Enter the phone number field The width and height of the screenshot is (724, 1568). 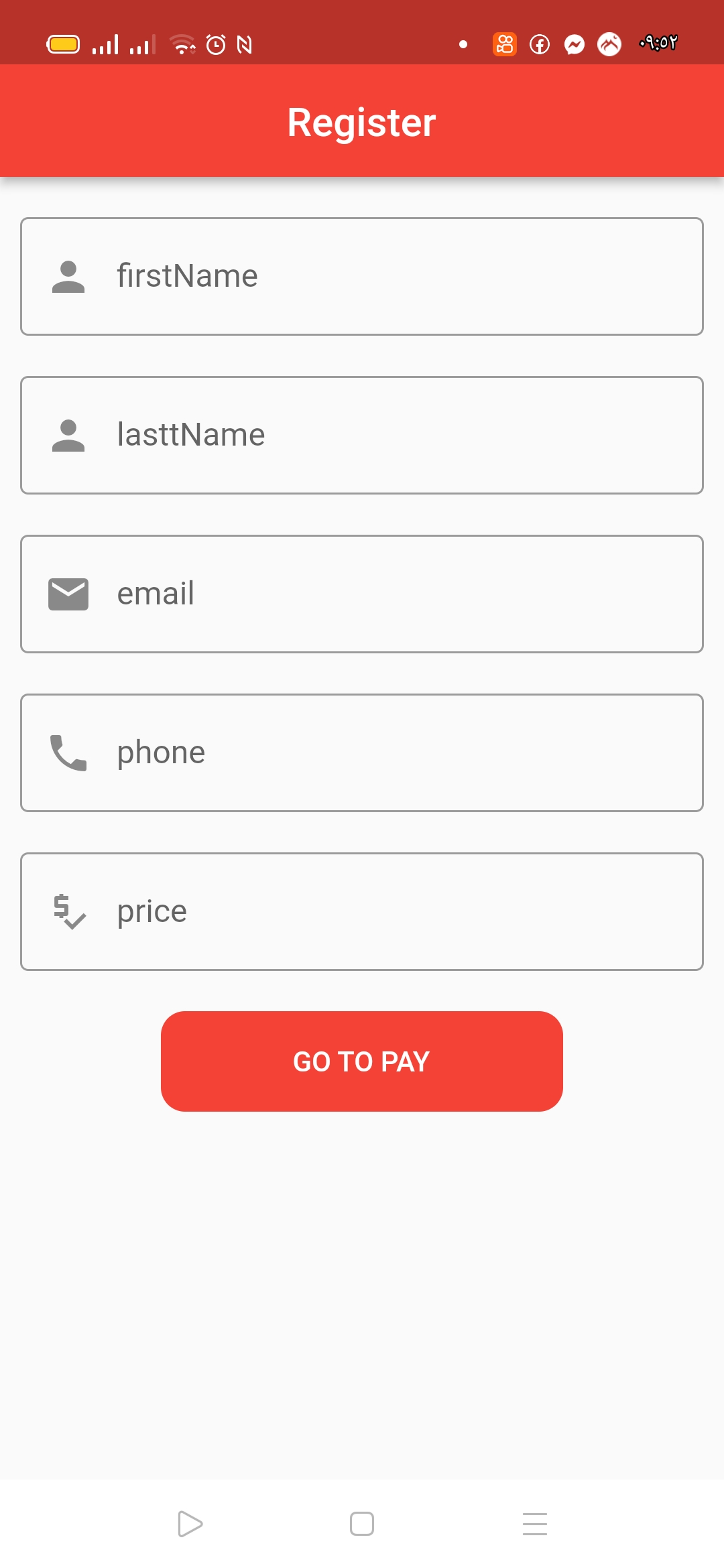pyautogui.click(x=362, y=753)
